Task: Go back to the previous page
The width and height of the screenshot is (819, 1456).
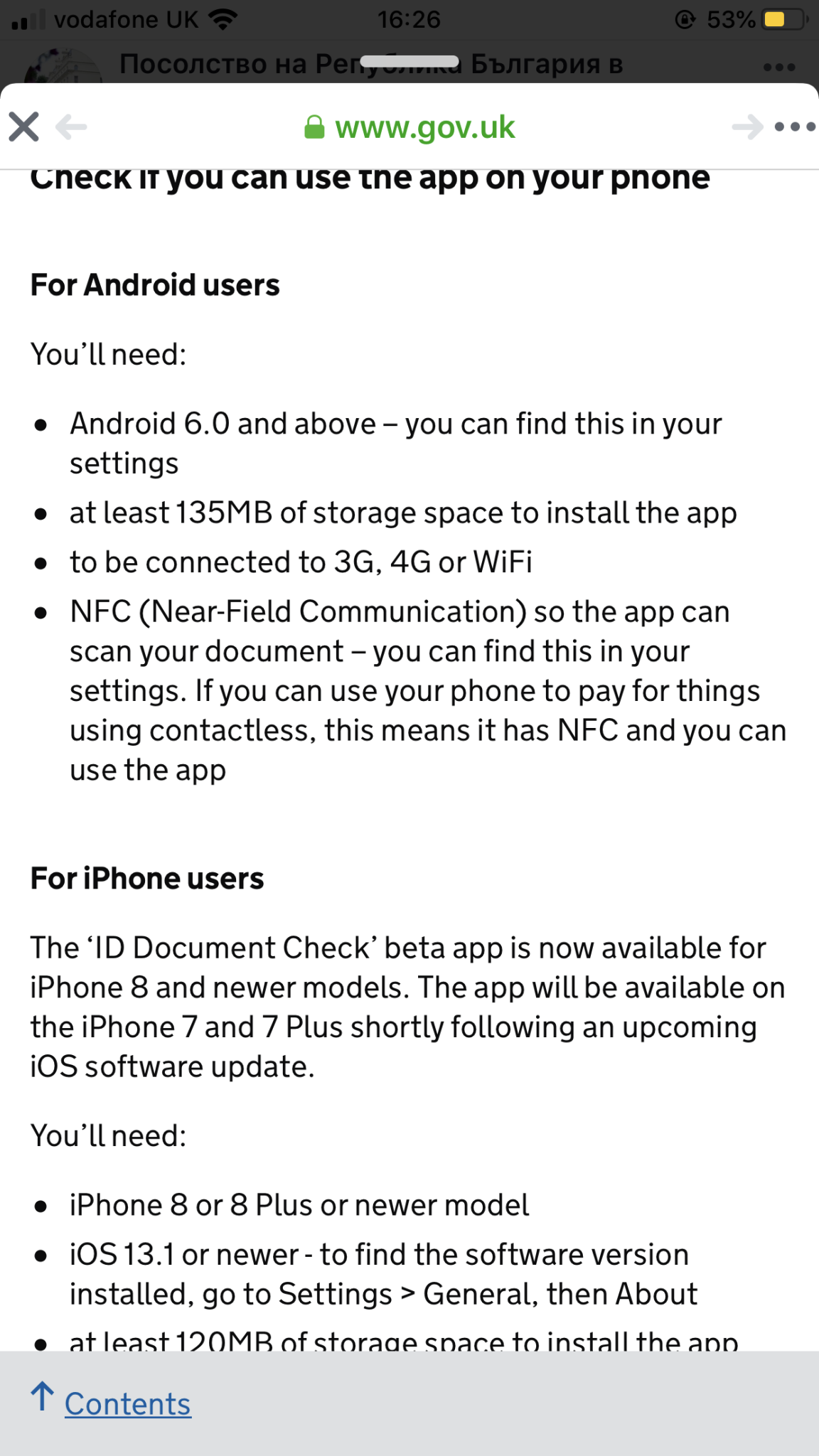Action: tap(71, 127)
